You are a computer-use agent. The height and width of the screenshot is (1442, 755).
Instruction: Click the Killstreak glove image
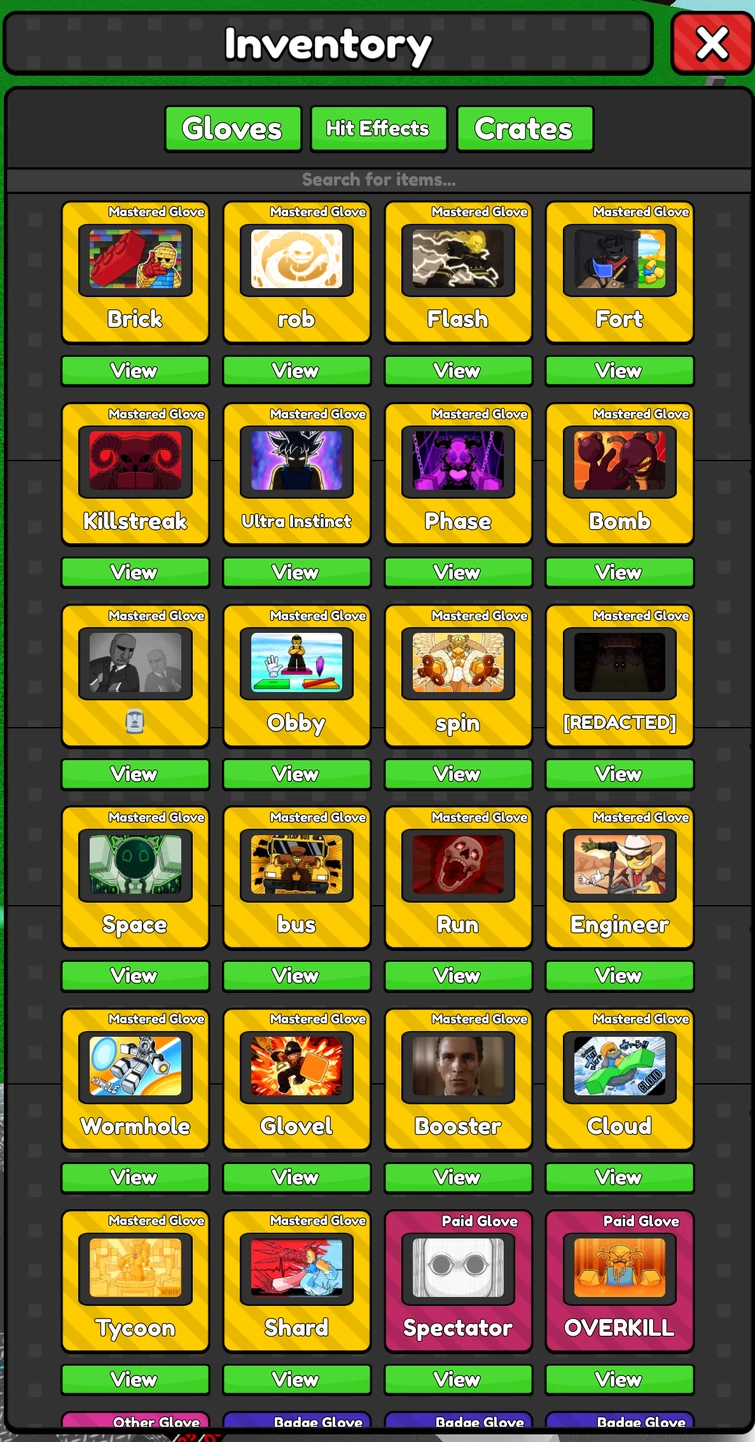click(135, 460)
